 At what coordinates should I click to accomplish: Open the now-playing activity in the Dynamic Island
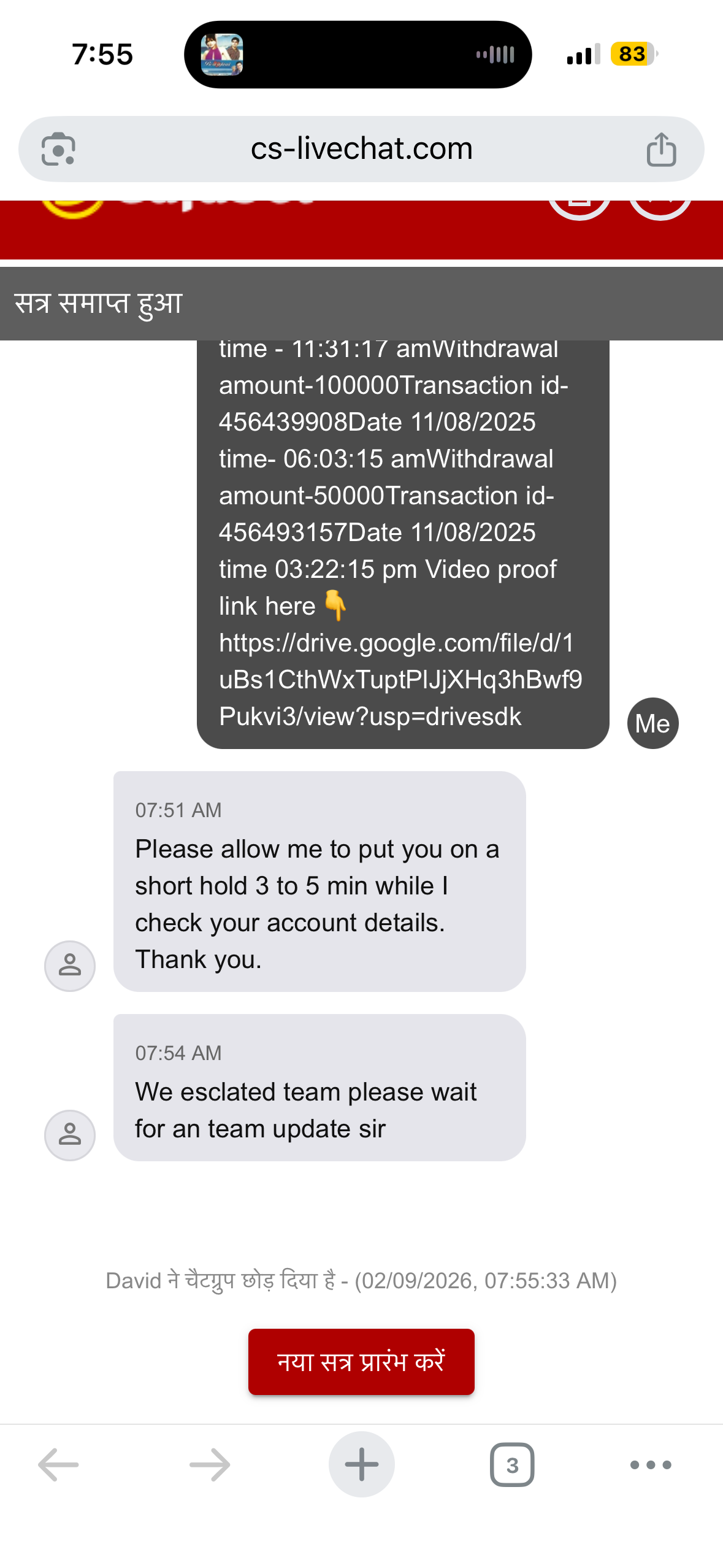tap(358, 55)
